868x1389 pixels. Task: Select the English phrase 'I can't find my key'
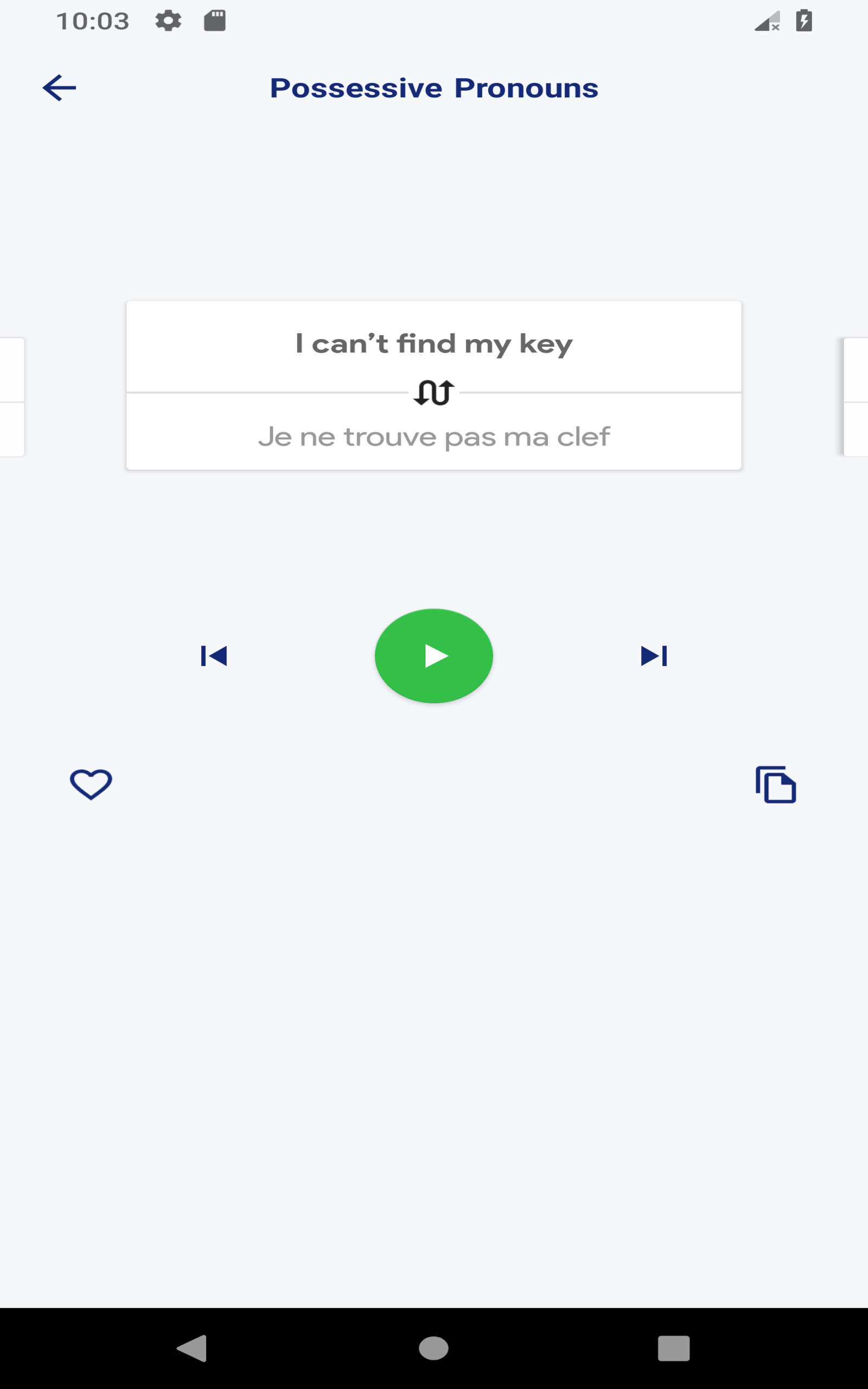coord(433,343)
